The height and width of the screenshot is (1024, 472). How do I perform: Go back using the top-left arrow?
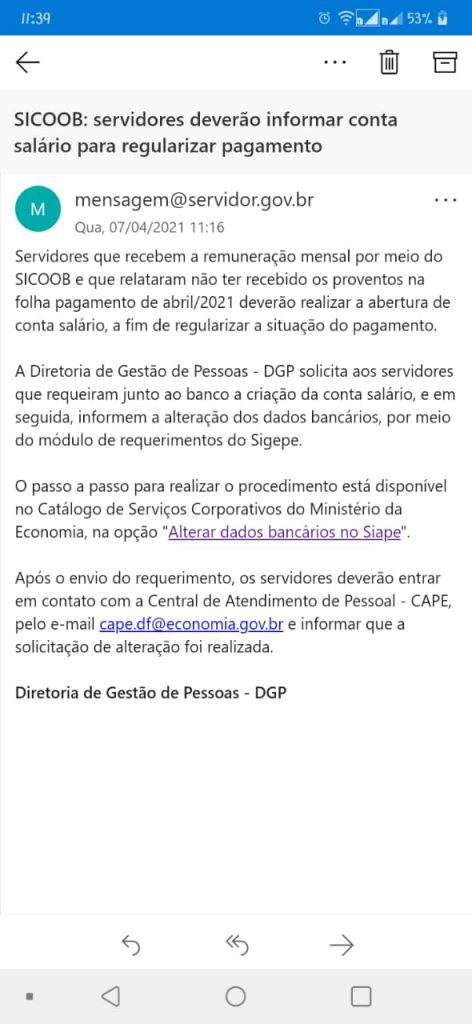(28, 63)
